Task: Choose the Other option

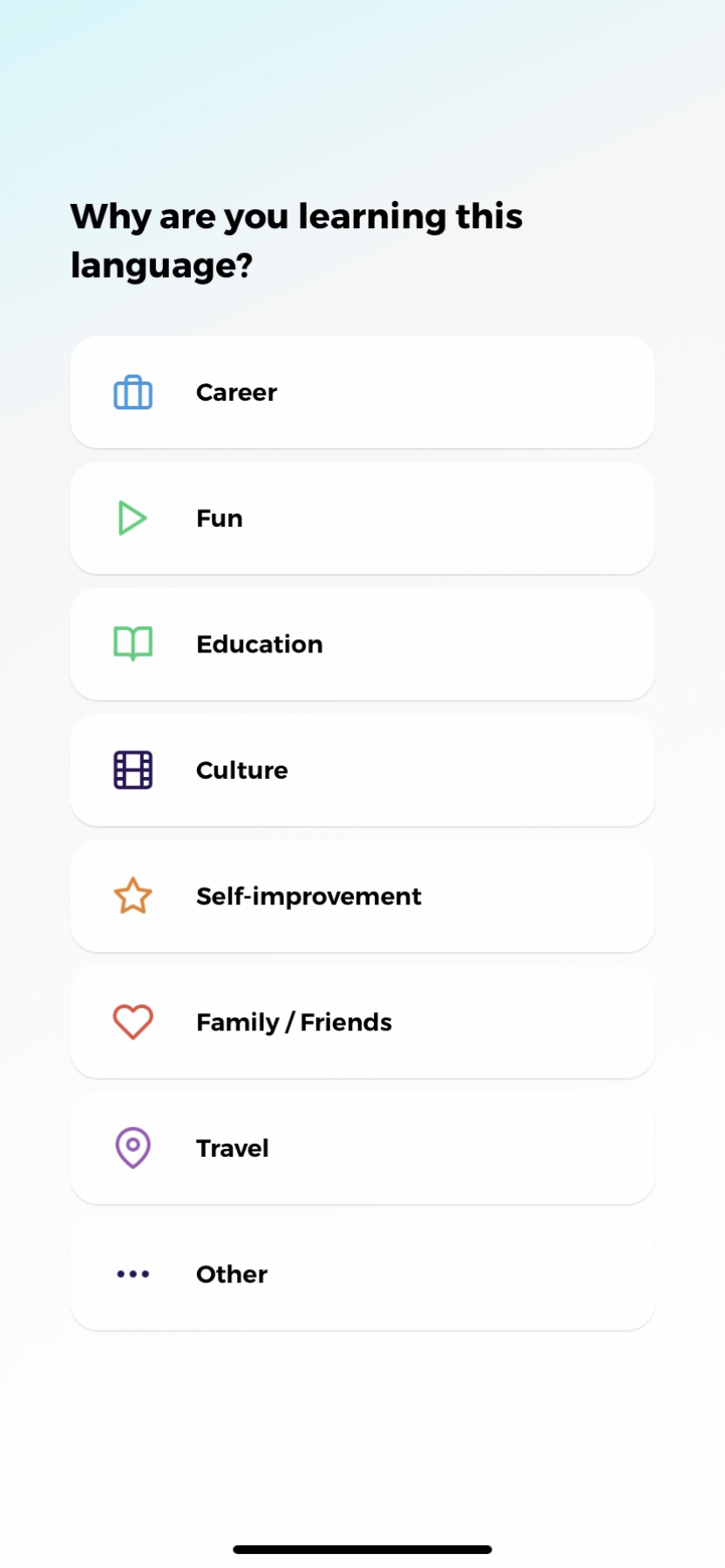Action: tap(362, 1273)
